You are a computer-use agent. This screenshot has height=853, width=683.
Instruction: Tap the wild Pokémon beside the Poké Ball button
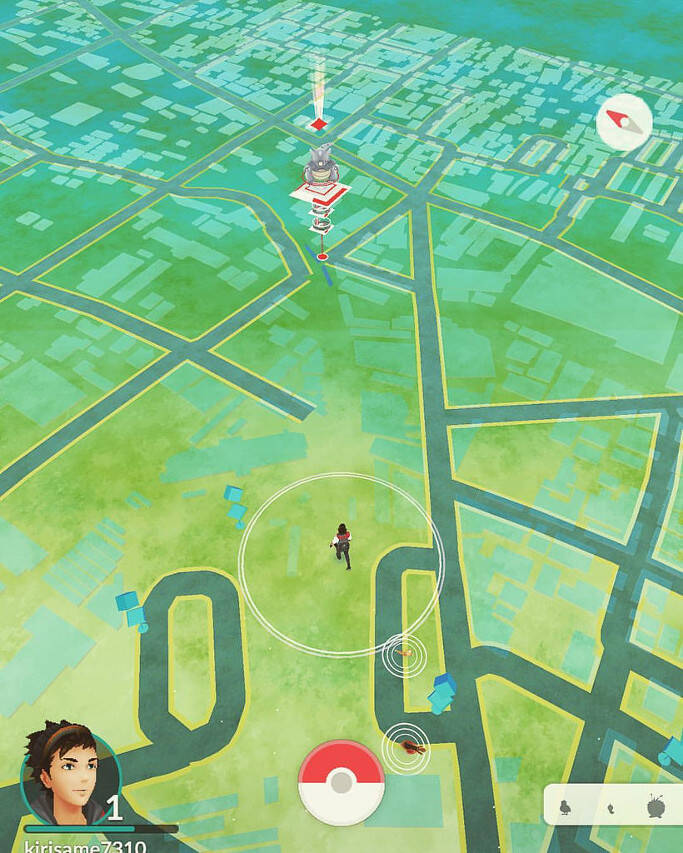point(407,745)
